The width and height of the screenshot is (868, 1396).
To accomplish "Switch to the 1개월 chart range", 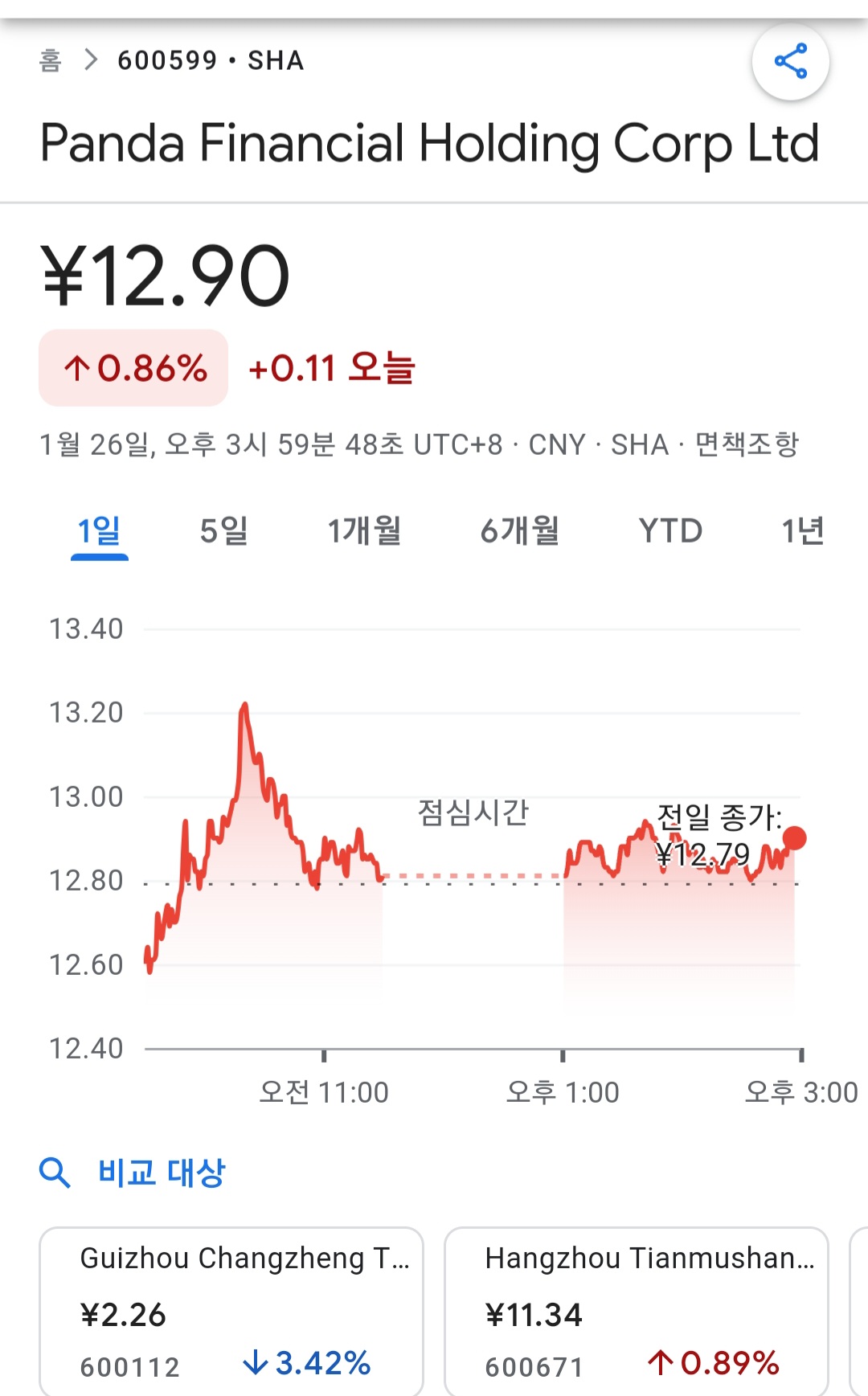I will 364,531.
